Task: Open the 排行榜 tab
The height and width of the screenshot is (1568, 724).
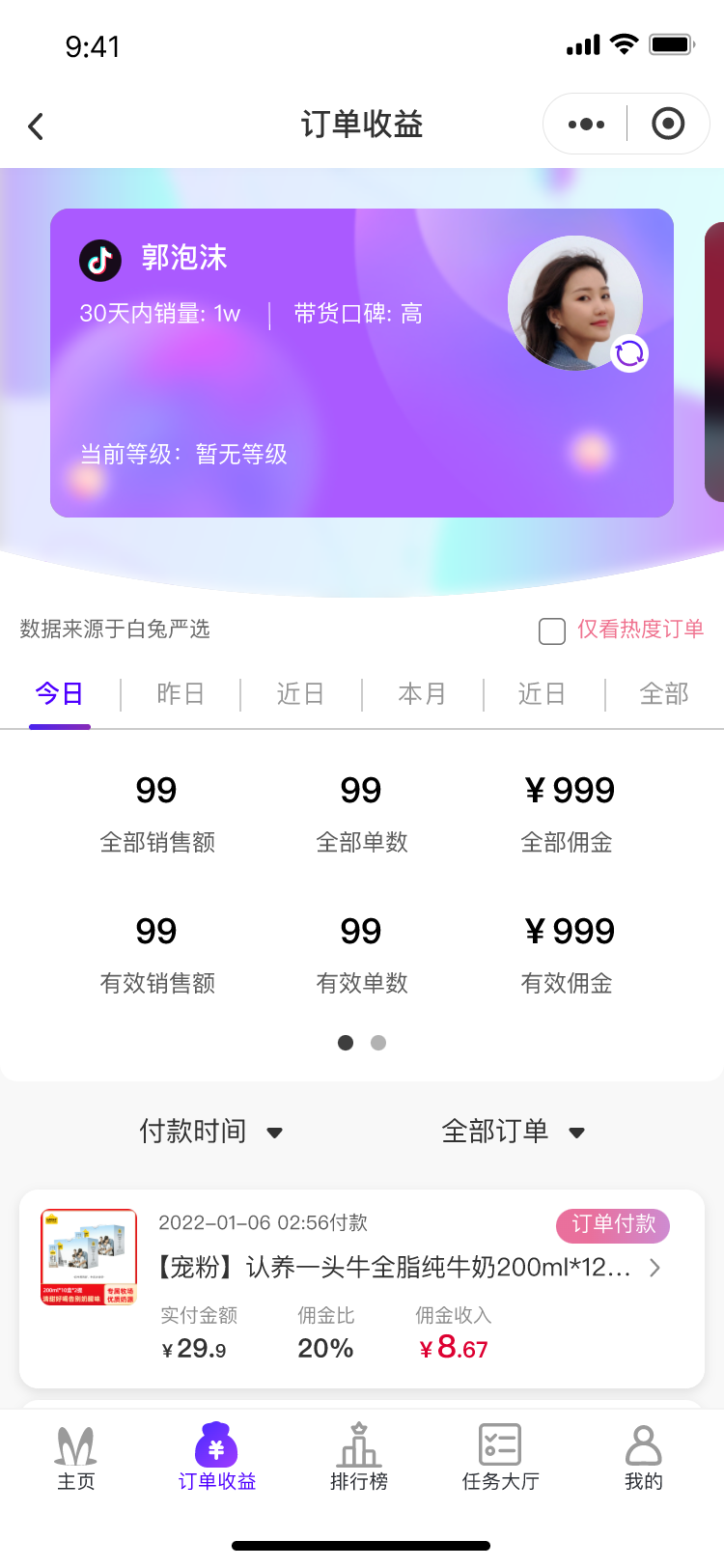Action: click(359, 1458)
